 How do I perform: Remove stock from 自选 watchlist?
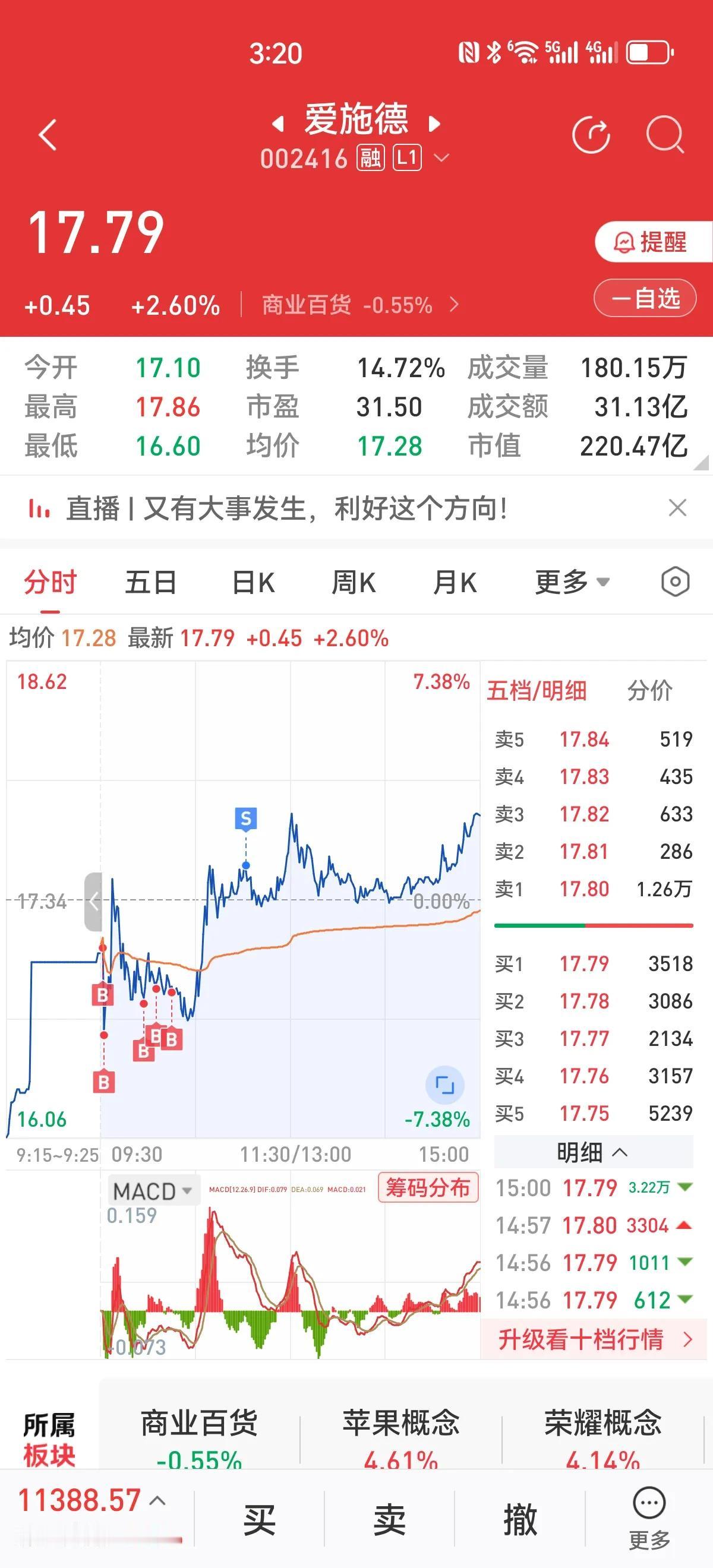point(645,298)
